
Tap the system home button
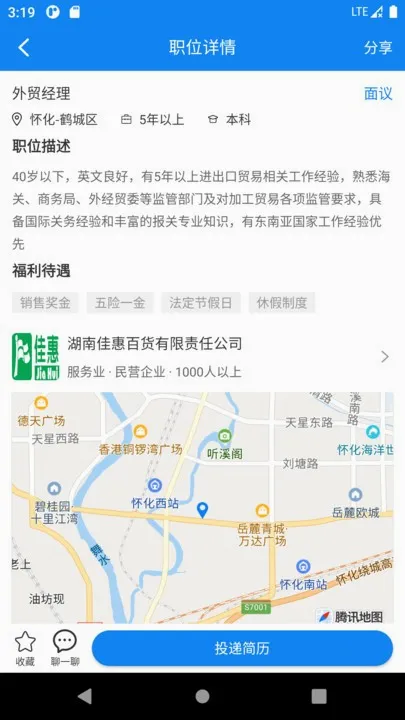(x=202, y=696)
